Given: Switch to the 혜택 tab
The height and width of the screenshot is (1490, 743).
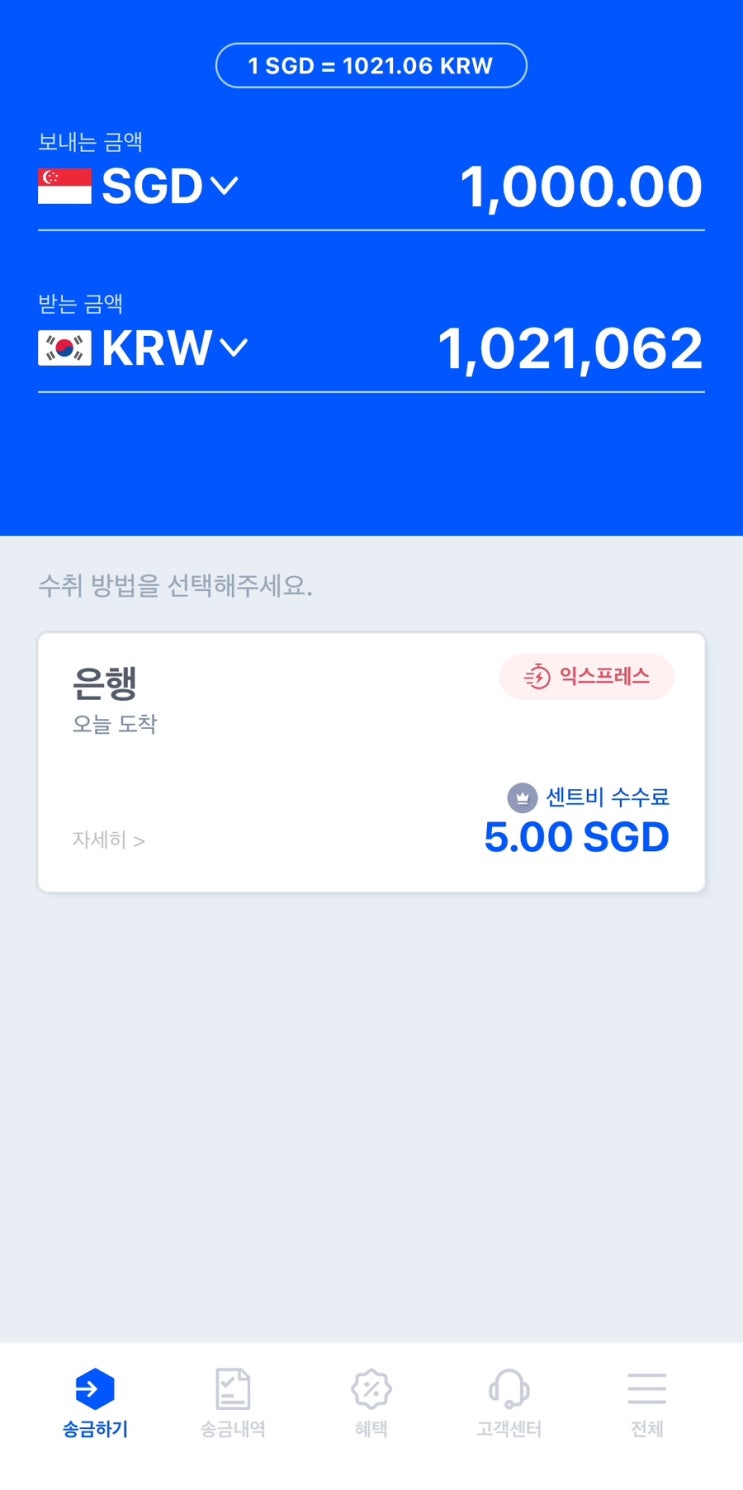Looking at the screenshot, I should click(x=371, y=1404).
